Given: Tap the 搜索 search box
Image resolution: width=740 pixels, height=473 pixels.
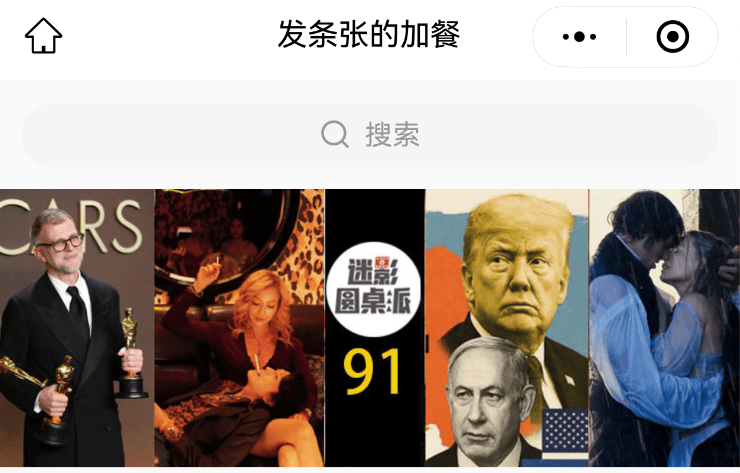Looking at the screenshot, I should [x=370, y=135].
